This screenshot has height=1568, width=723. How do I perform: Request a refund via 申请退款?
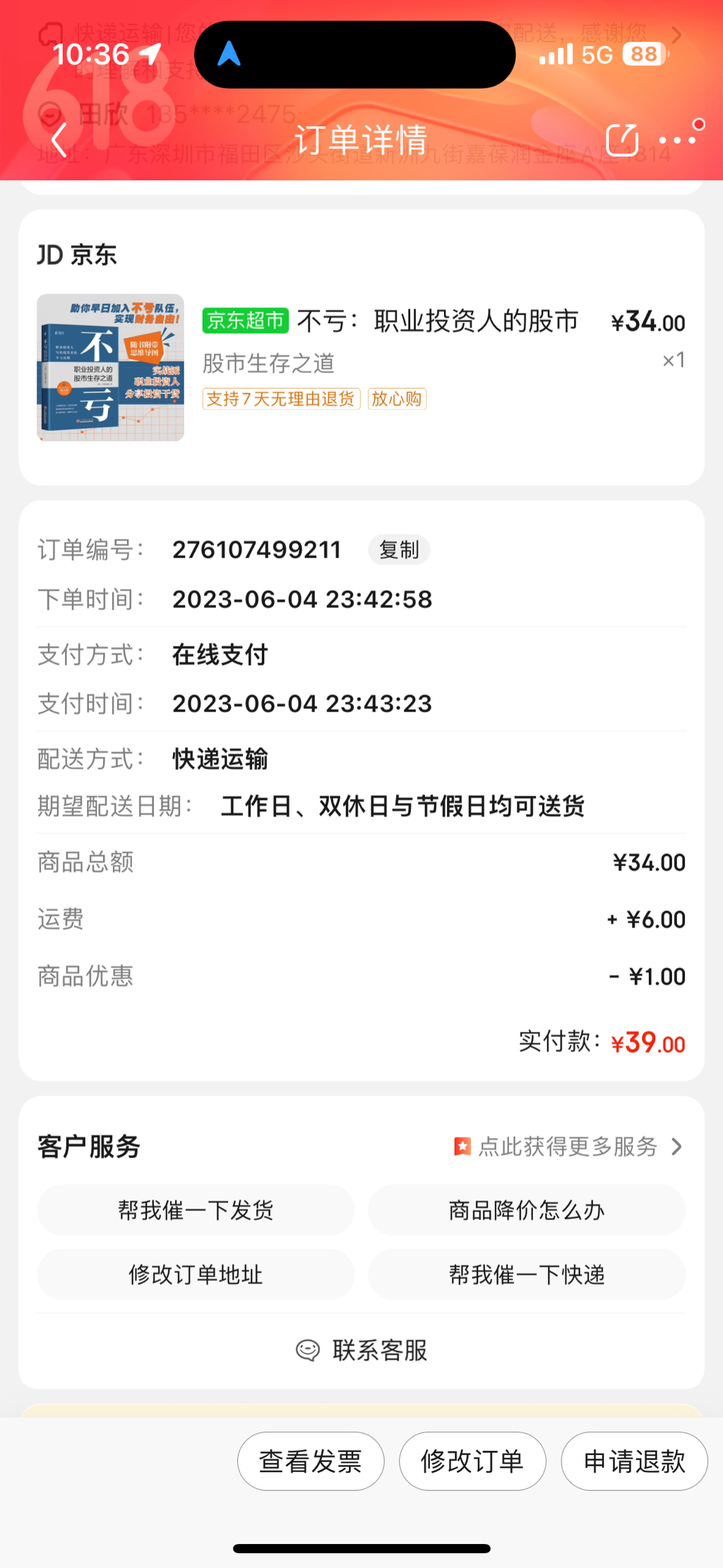tap(634, 1461)
